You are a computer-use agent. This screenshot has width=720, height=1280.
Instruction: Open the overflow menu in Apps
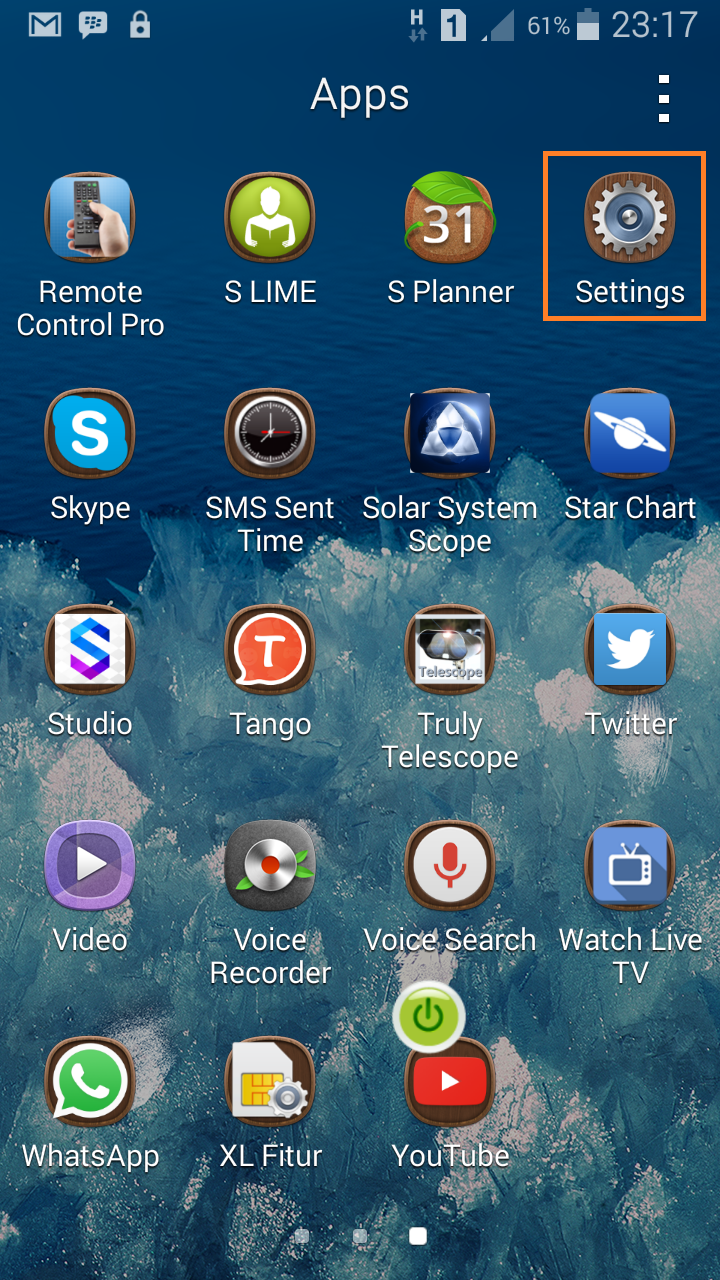[x=663, y=98]
